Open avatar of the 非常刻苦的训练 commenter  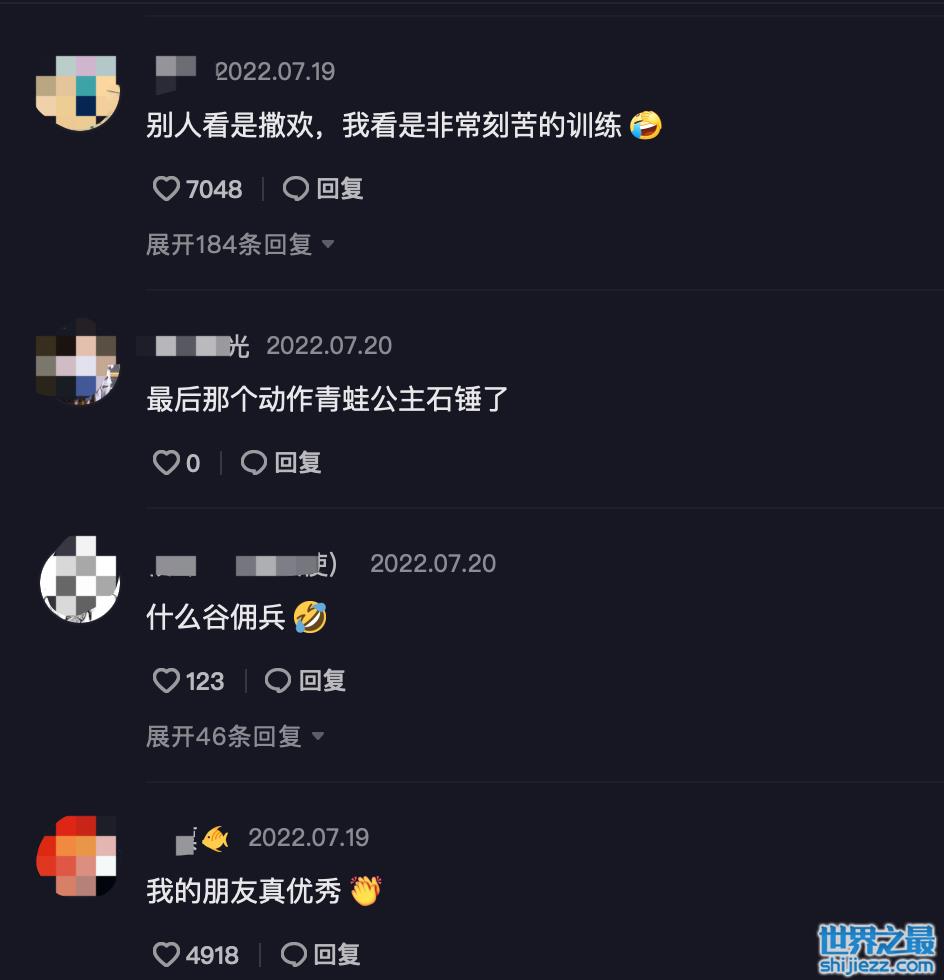[77, 92]
